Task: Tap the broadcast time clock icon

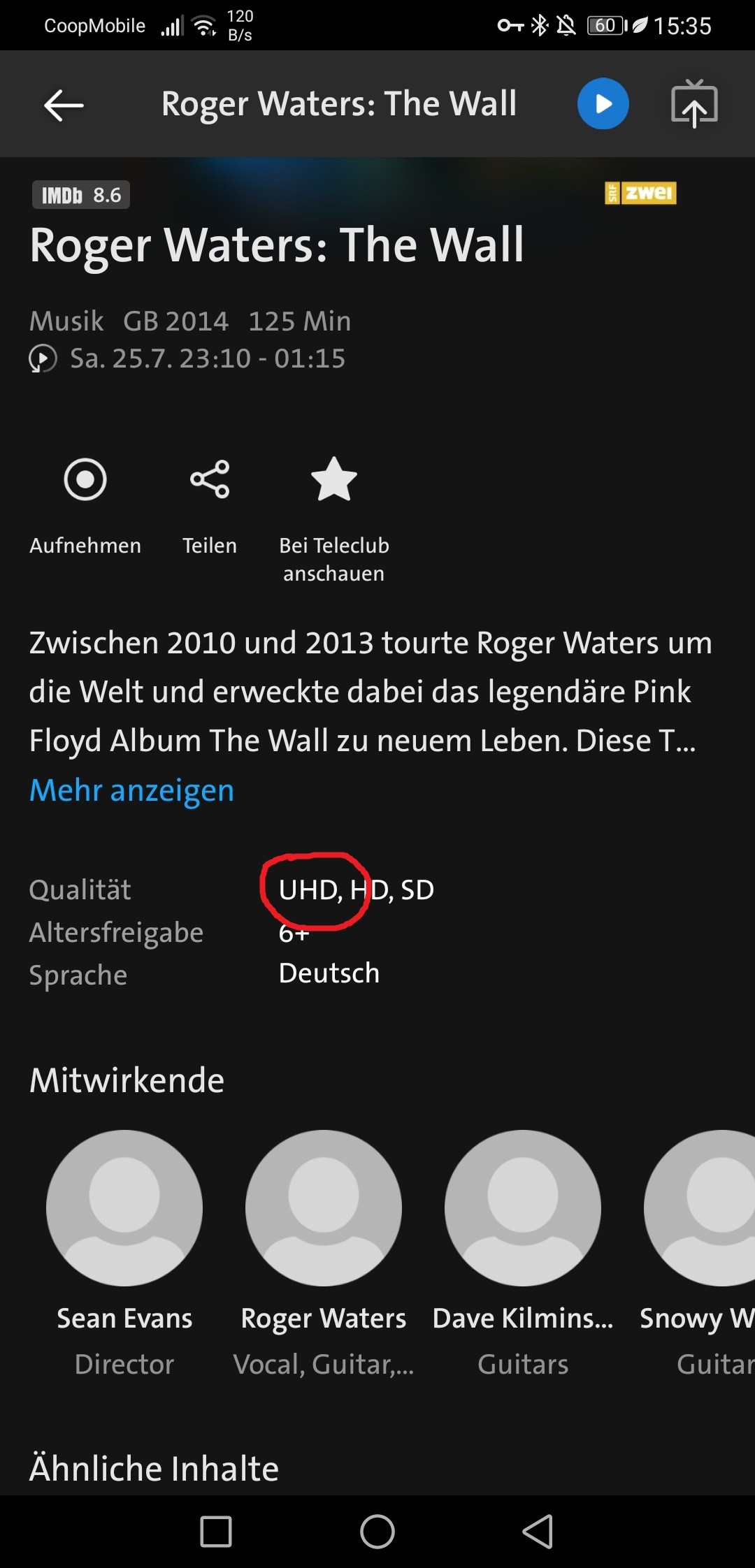Action: (x=42, y=358)
